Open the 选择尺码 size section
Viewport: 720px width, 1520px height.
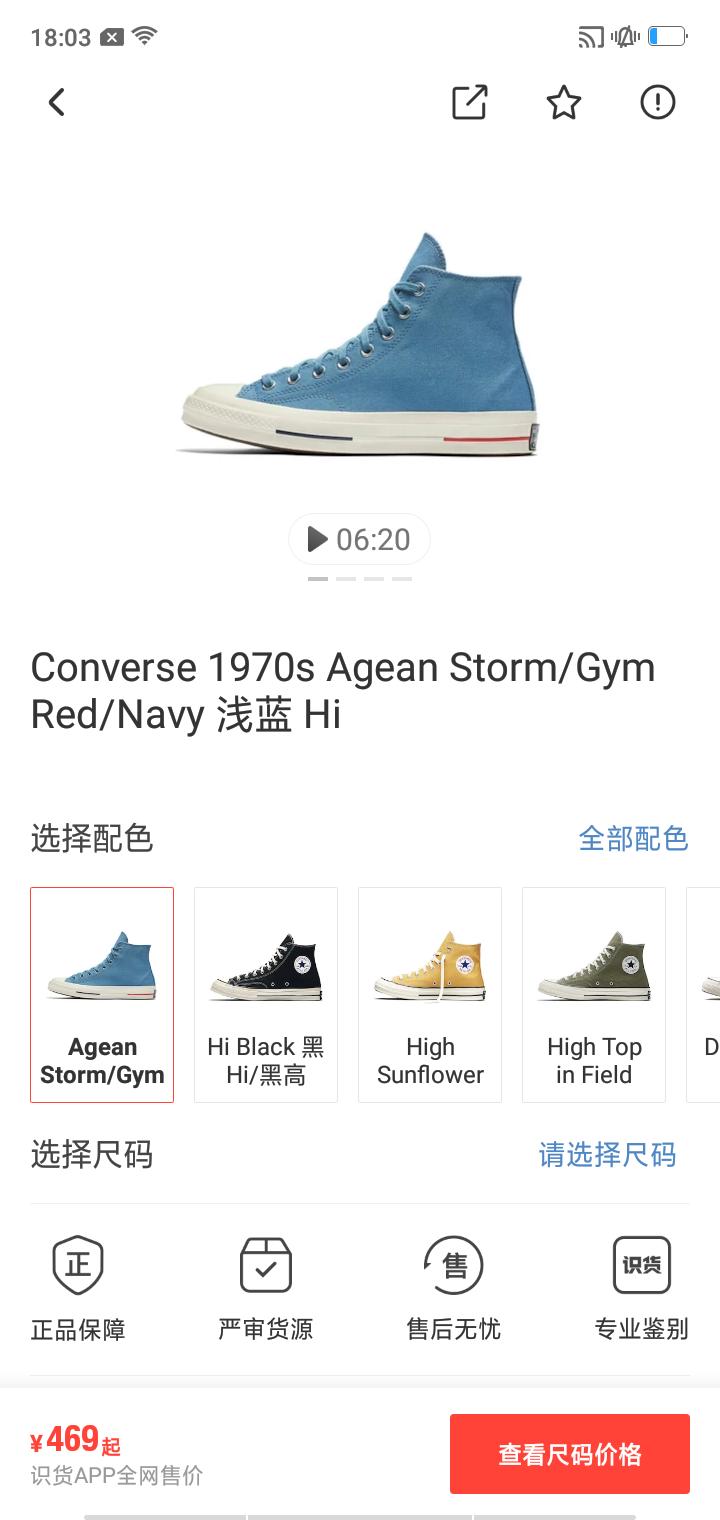coord(92,1155)
